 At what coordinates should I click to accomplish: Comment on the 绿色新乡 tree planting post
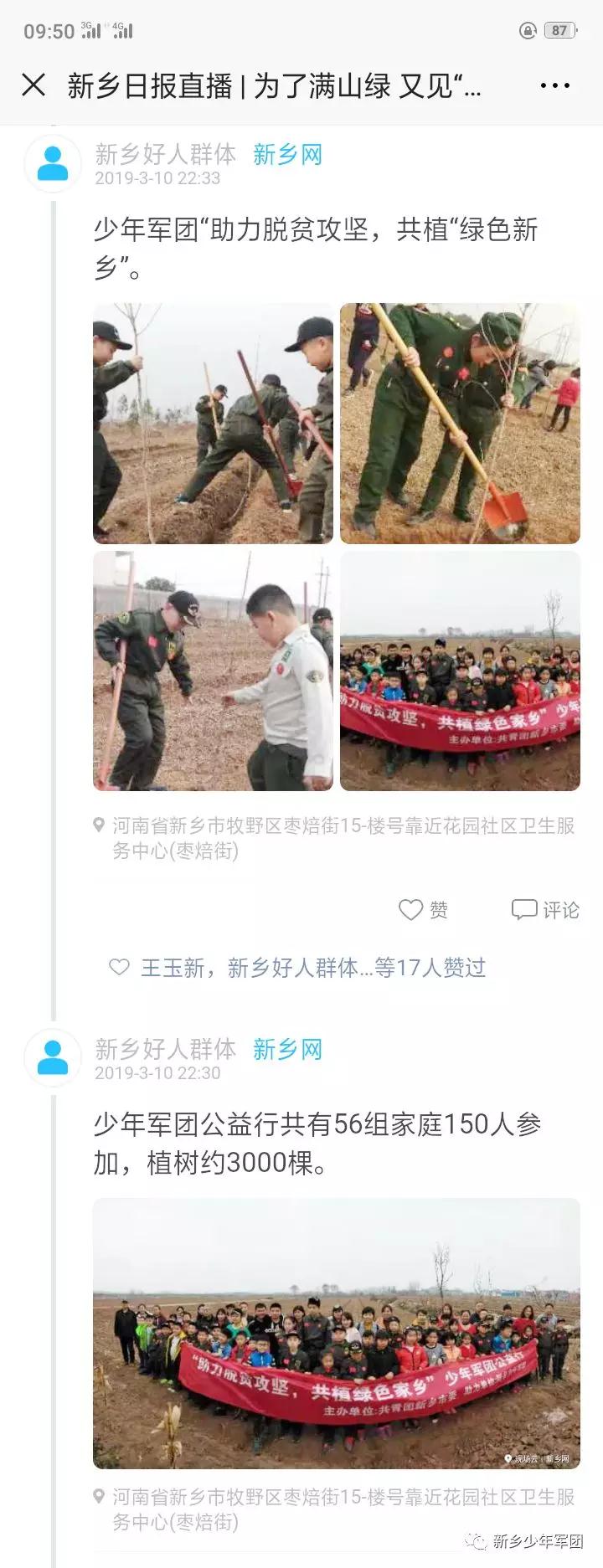pyautogui.click(x=545, y=909)
